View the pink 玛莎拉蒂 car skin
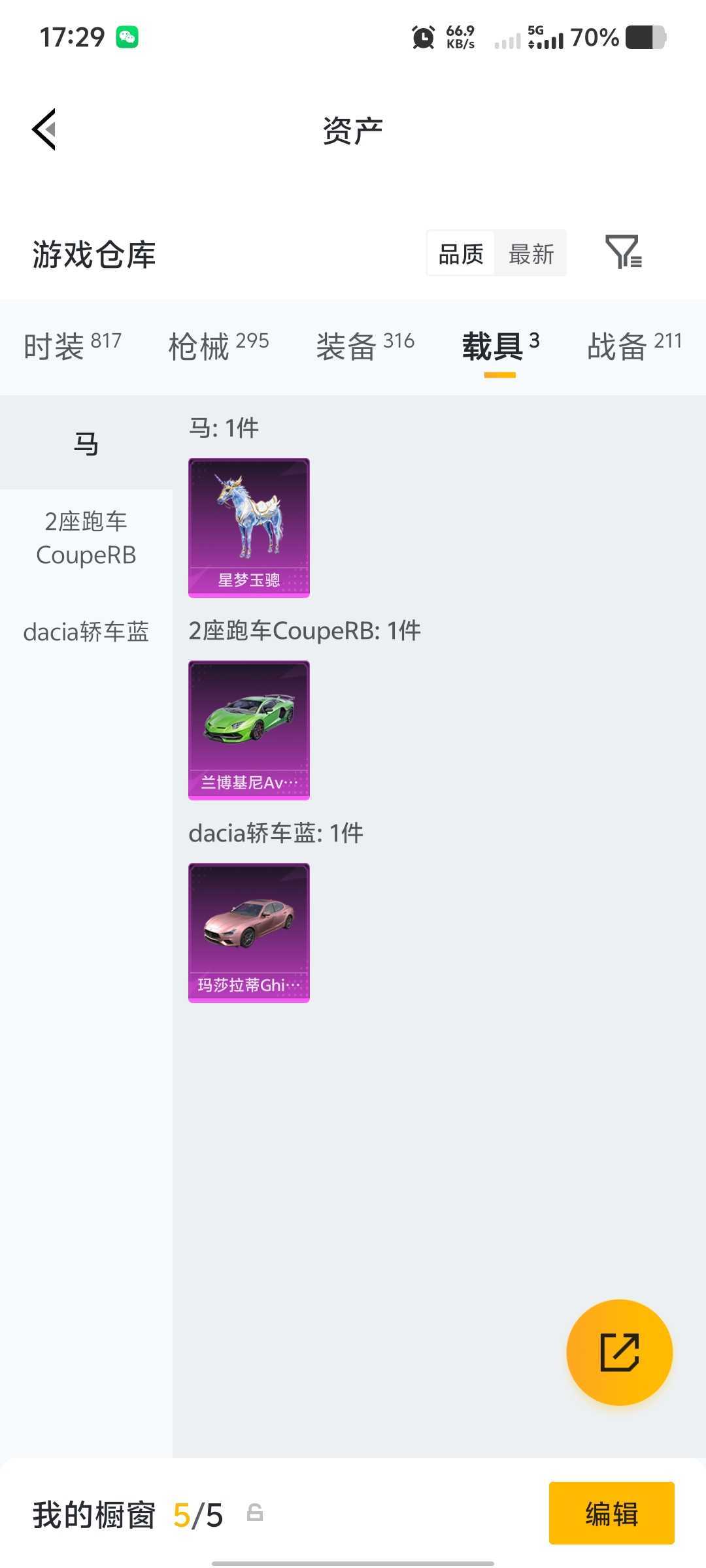The image size is (706, 1568). (x=248, y=932)
